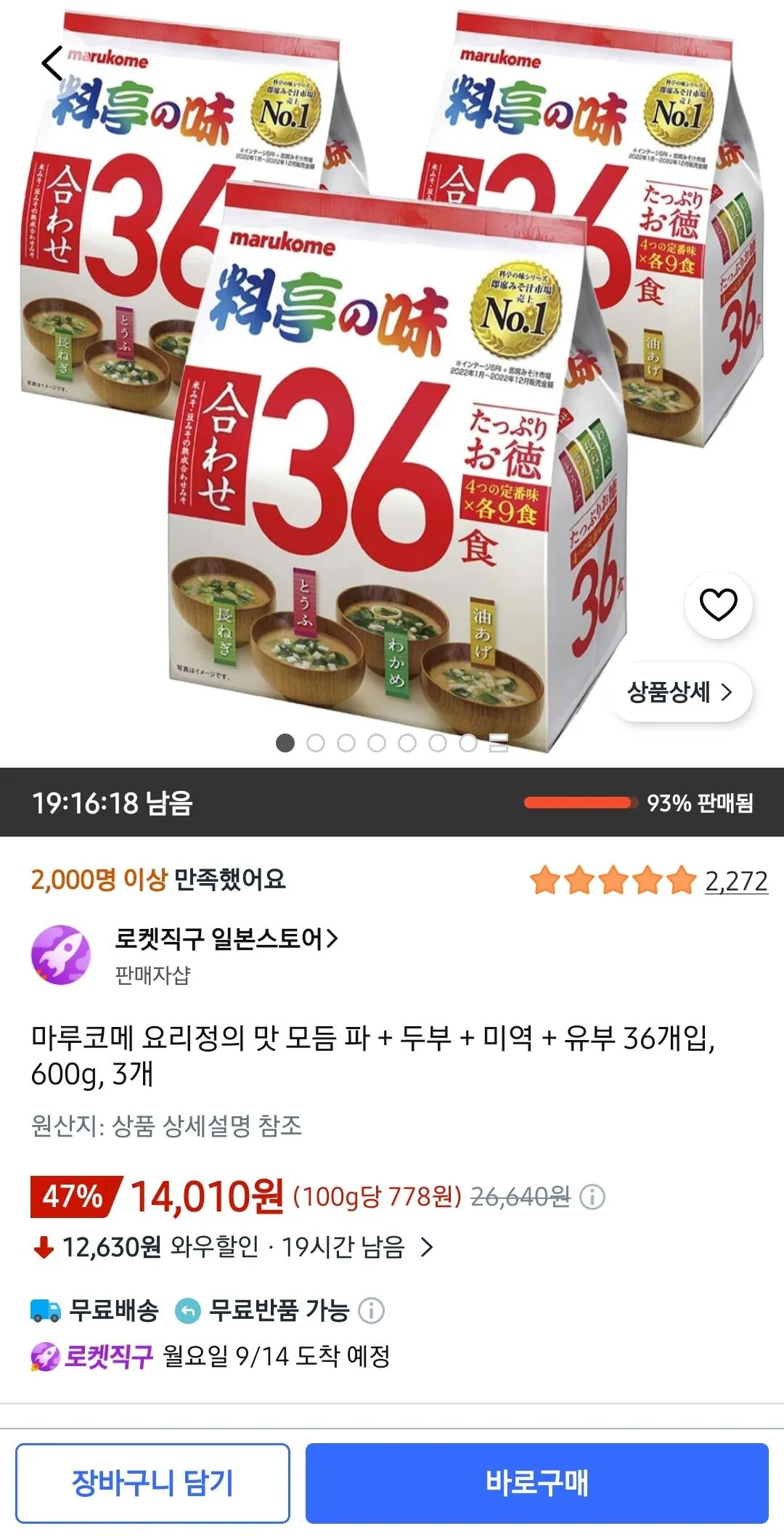The width and height of the screenshot is (784, 1539).
Task: Add product to wishlist with heart icon
Action: 718,604
